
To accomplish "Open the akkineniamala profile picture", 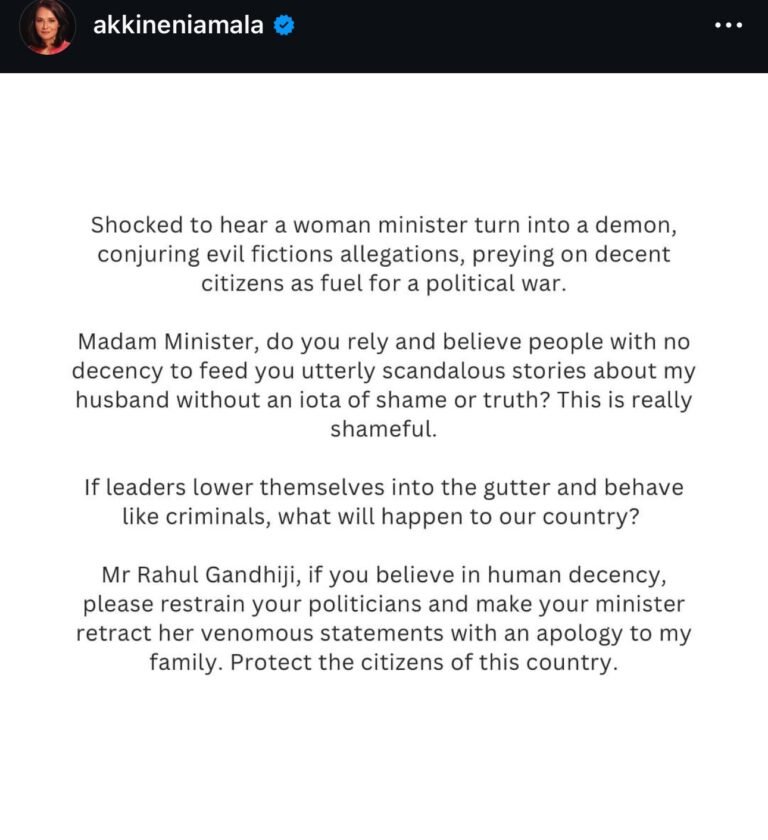I will pyautogui.click(x=47, y=26).
